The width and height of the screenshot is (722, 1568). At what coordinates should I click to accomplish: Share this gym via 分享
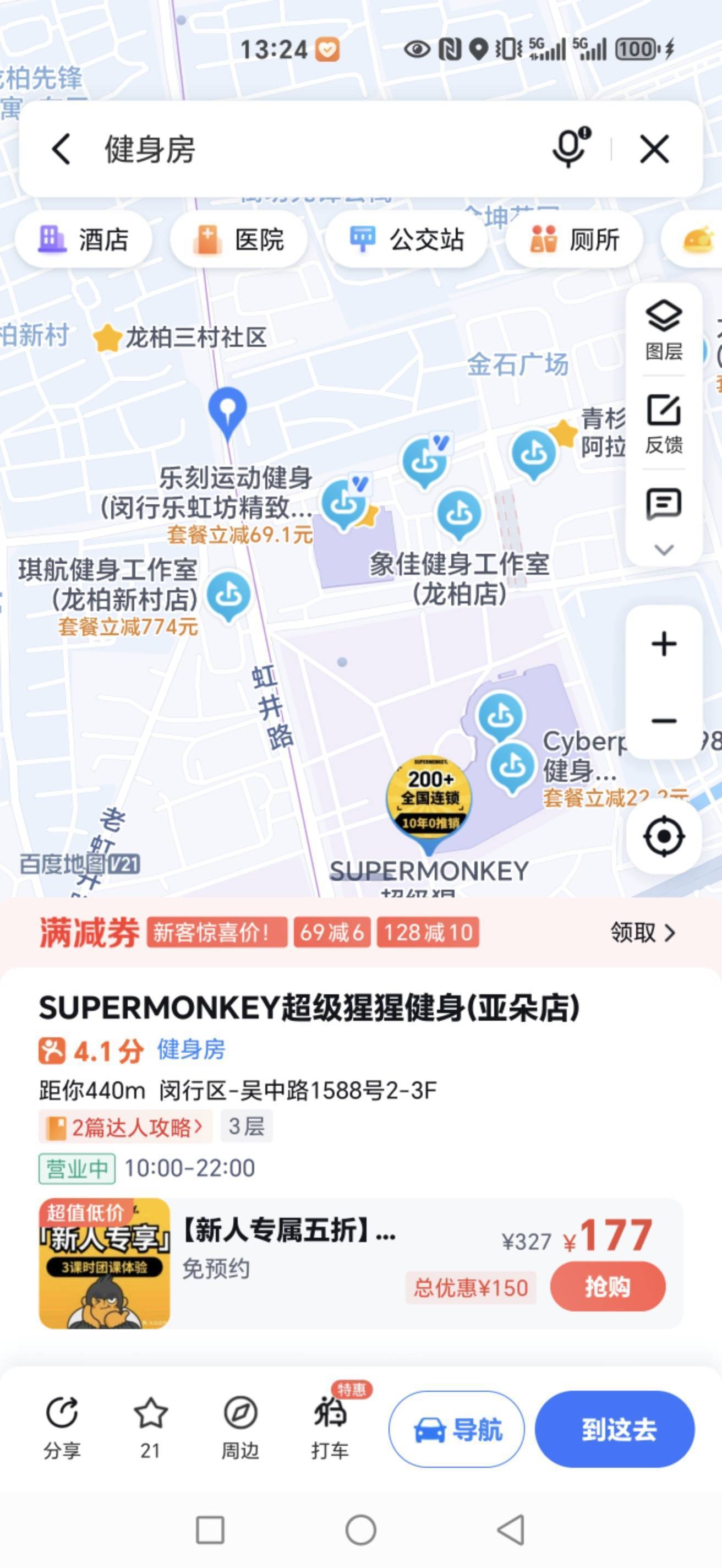pos(62,1428)
